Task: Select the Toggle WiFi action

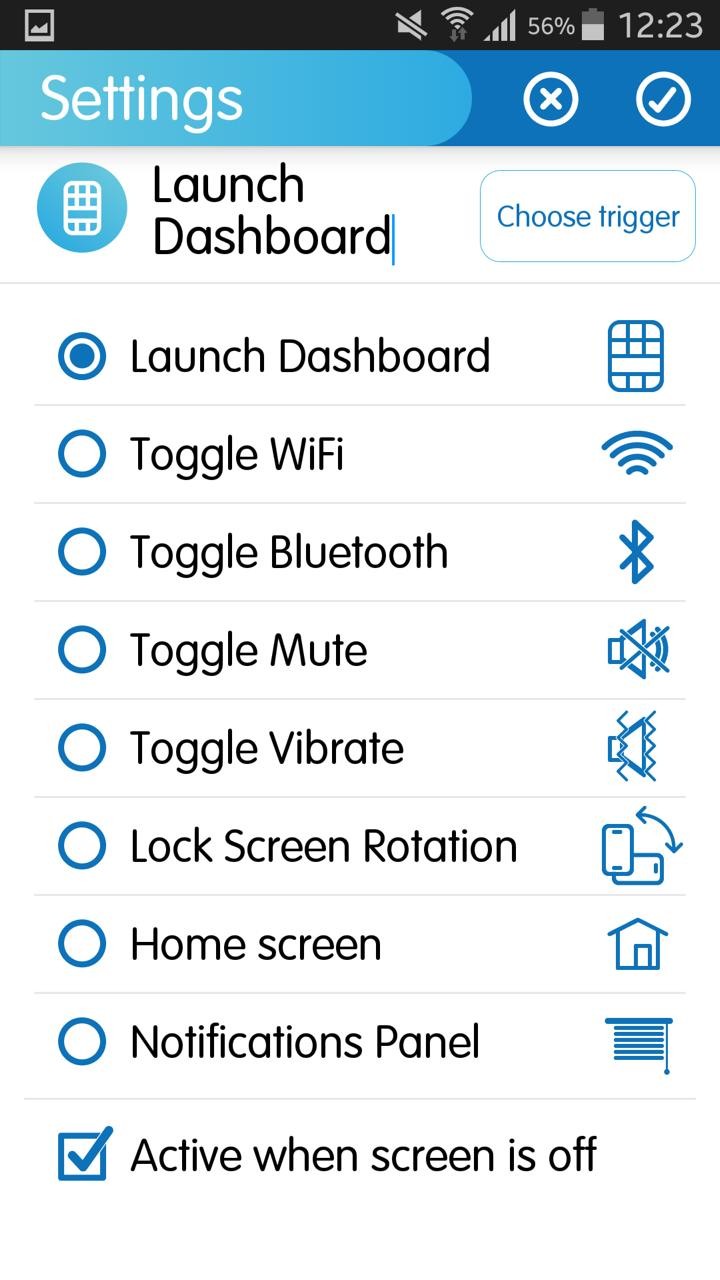Action: click(82, 455)
